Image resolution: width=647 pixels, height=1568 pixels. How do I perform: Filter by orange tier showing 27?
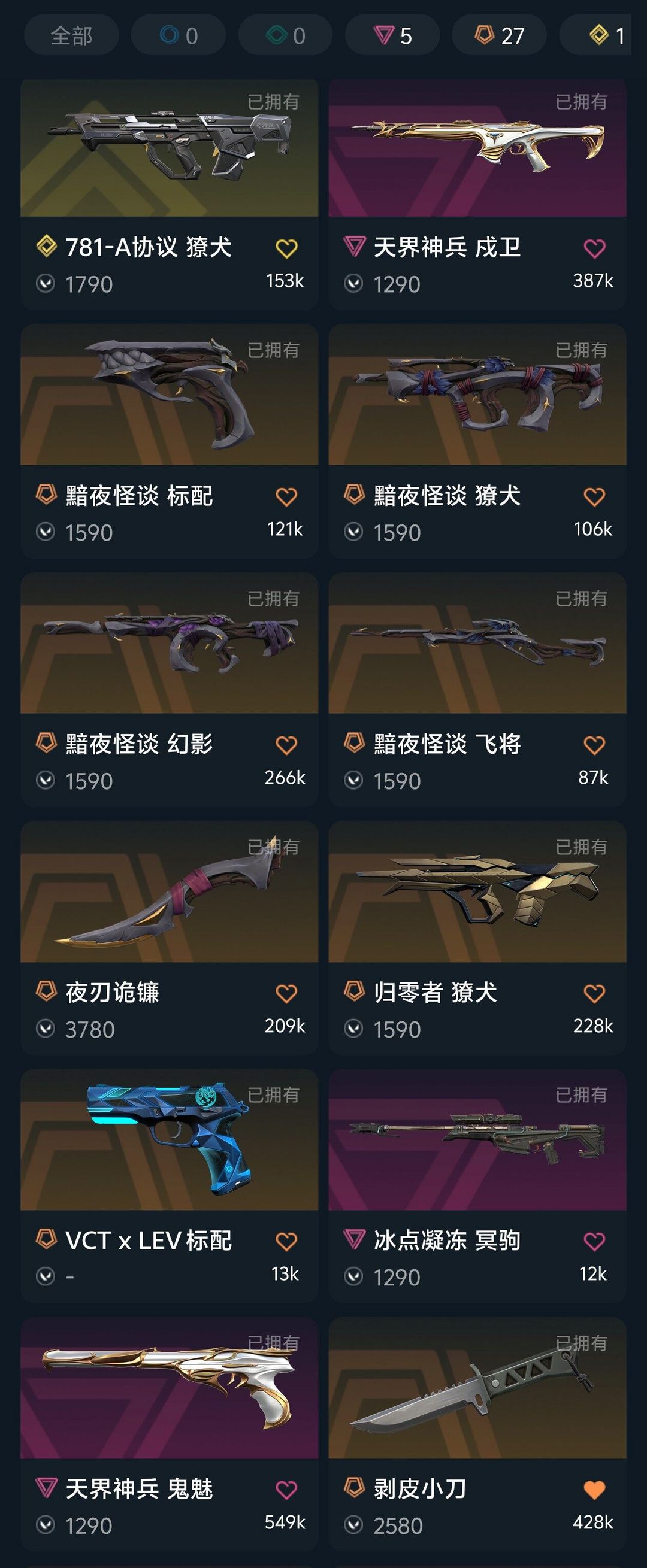point(499,36)
